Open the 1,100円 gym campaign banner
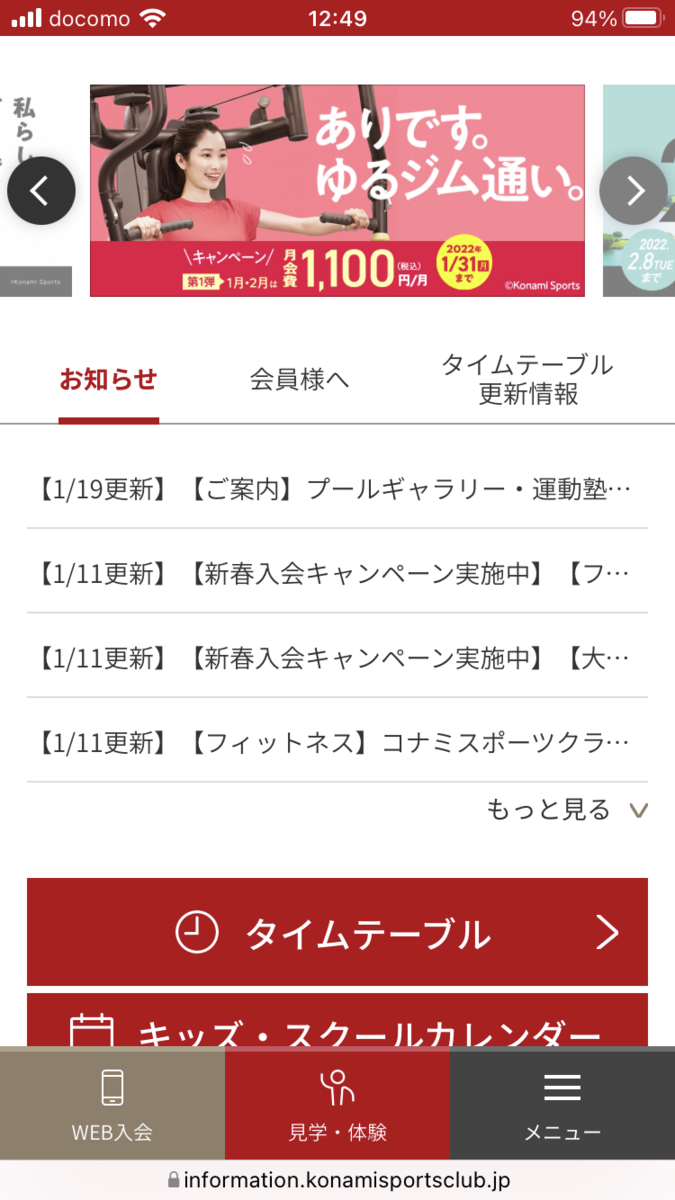 point(337,191)
